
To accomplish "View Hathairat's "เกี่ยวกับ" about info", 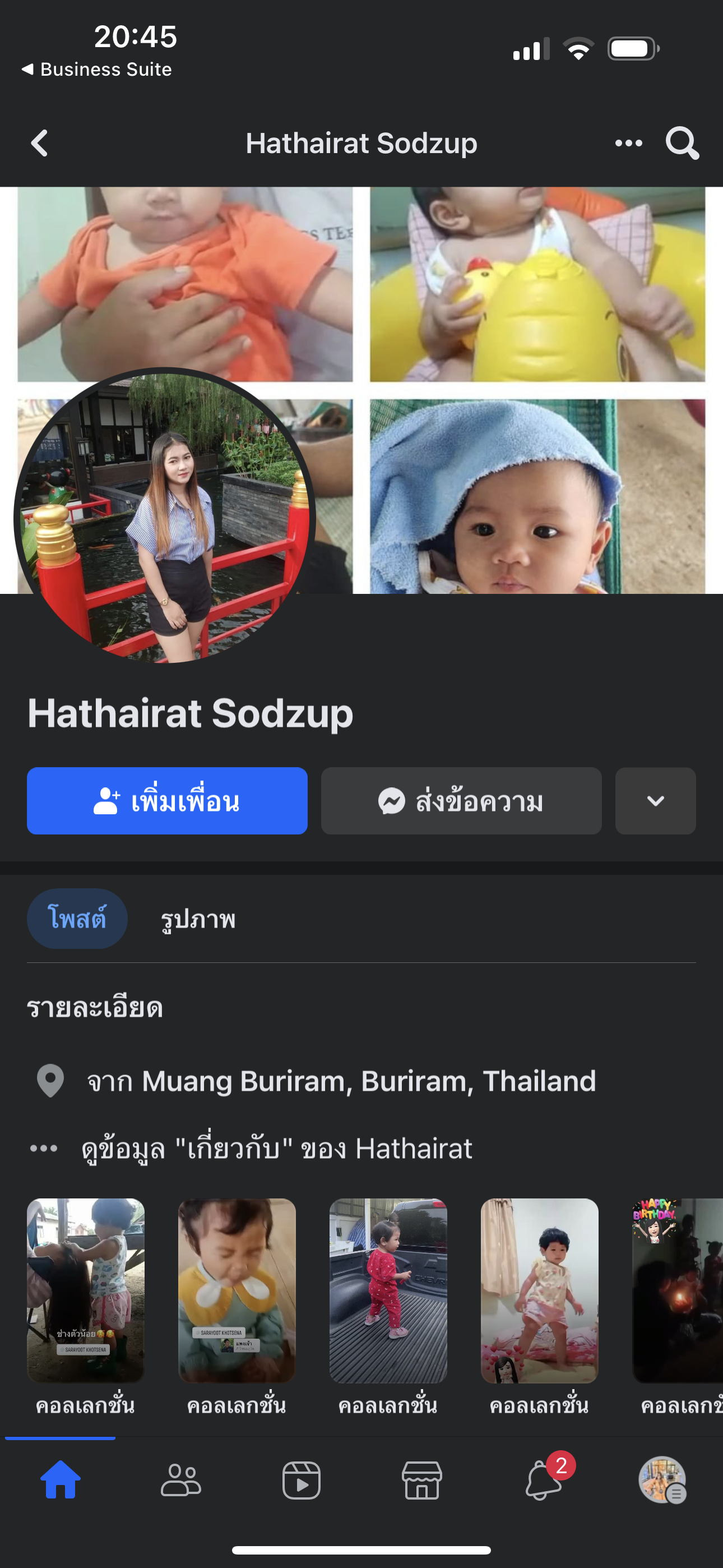I will (x=277, y=1149).
